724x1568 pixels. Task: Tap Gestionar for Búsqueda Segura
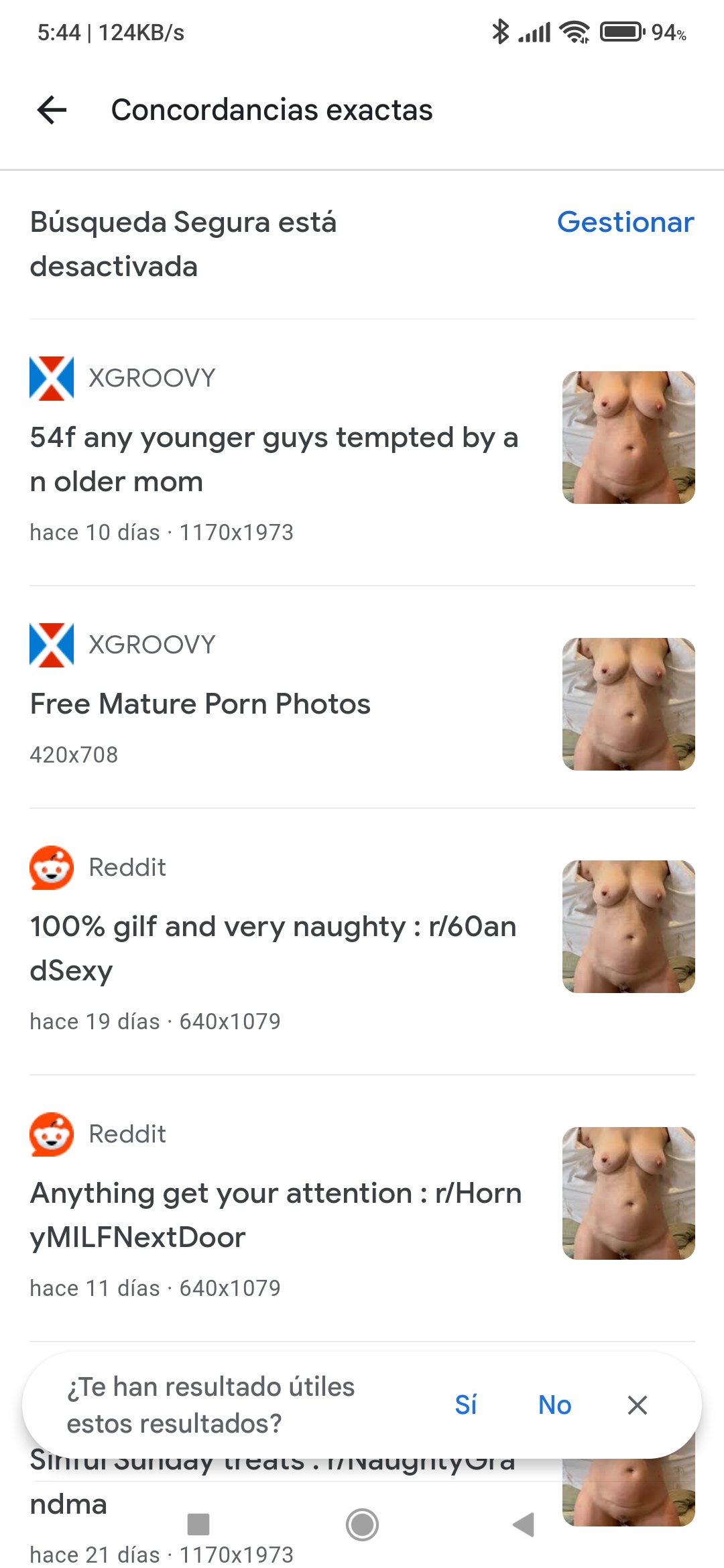click(x=625, y=222)
